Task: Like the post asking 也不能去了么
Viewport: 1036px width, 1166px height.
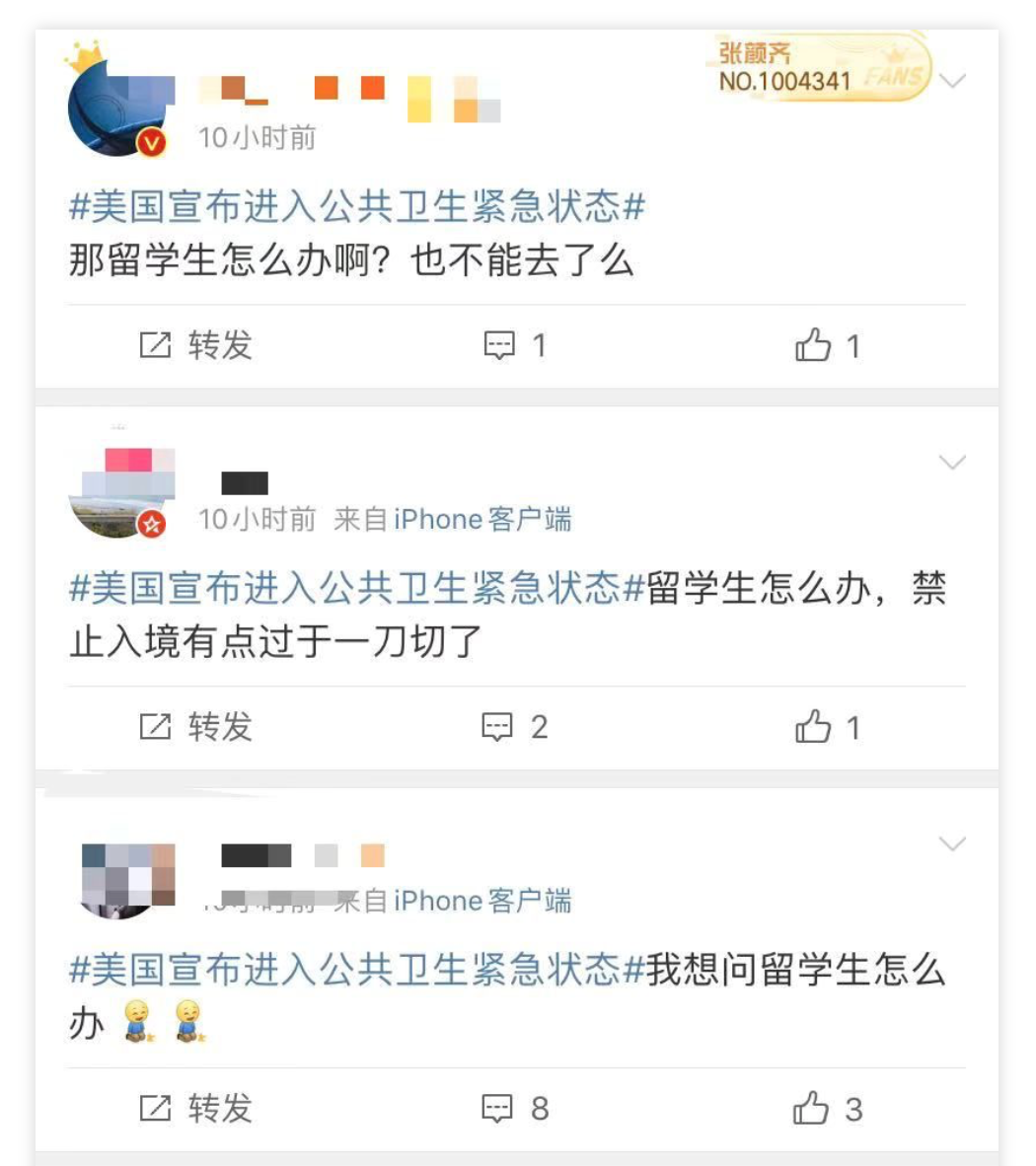Action: (827, 345)
